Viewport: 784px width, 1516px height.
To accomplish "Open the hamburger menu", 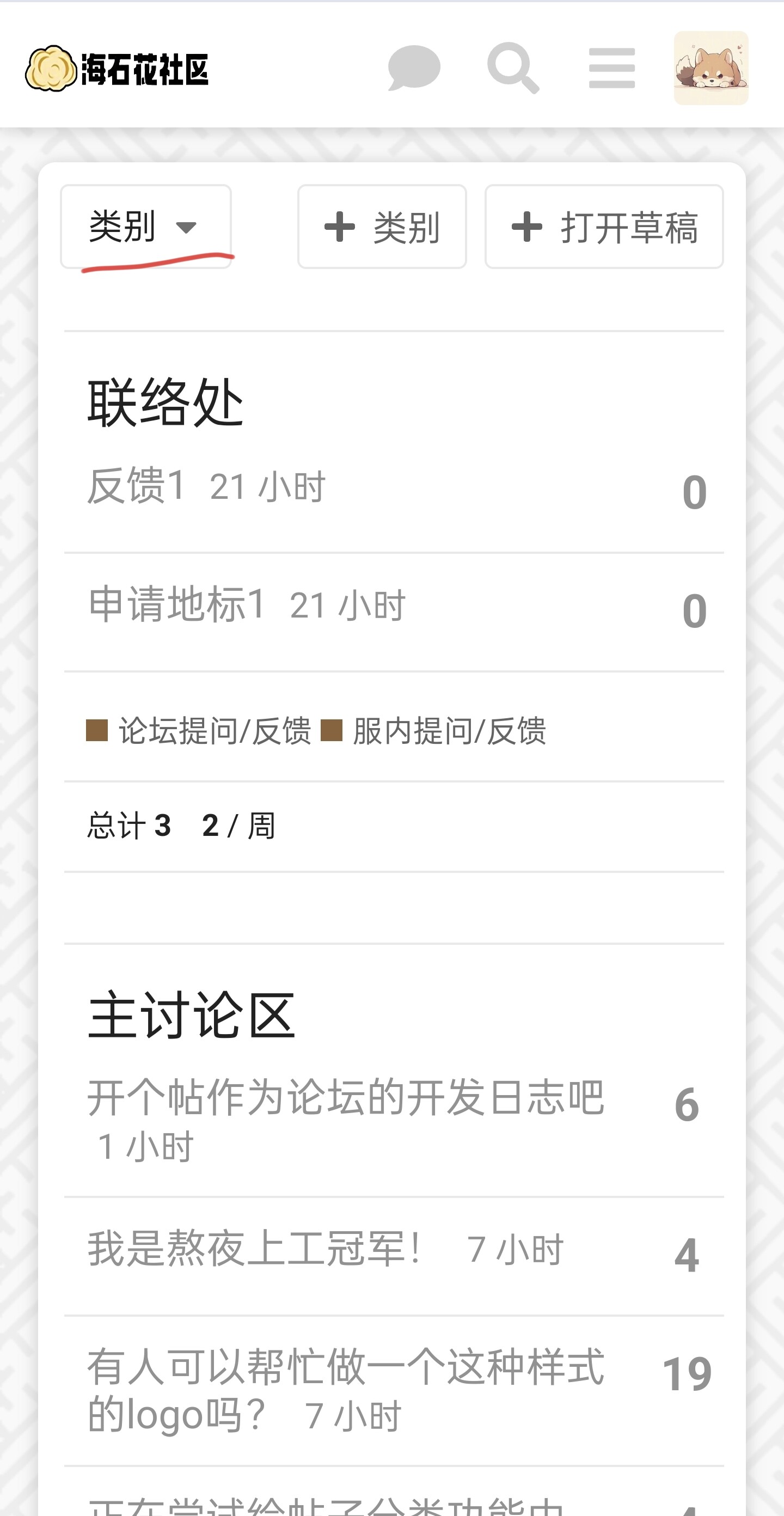I will (611, 68).
